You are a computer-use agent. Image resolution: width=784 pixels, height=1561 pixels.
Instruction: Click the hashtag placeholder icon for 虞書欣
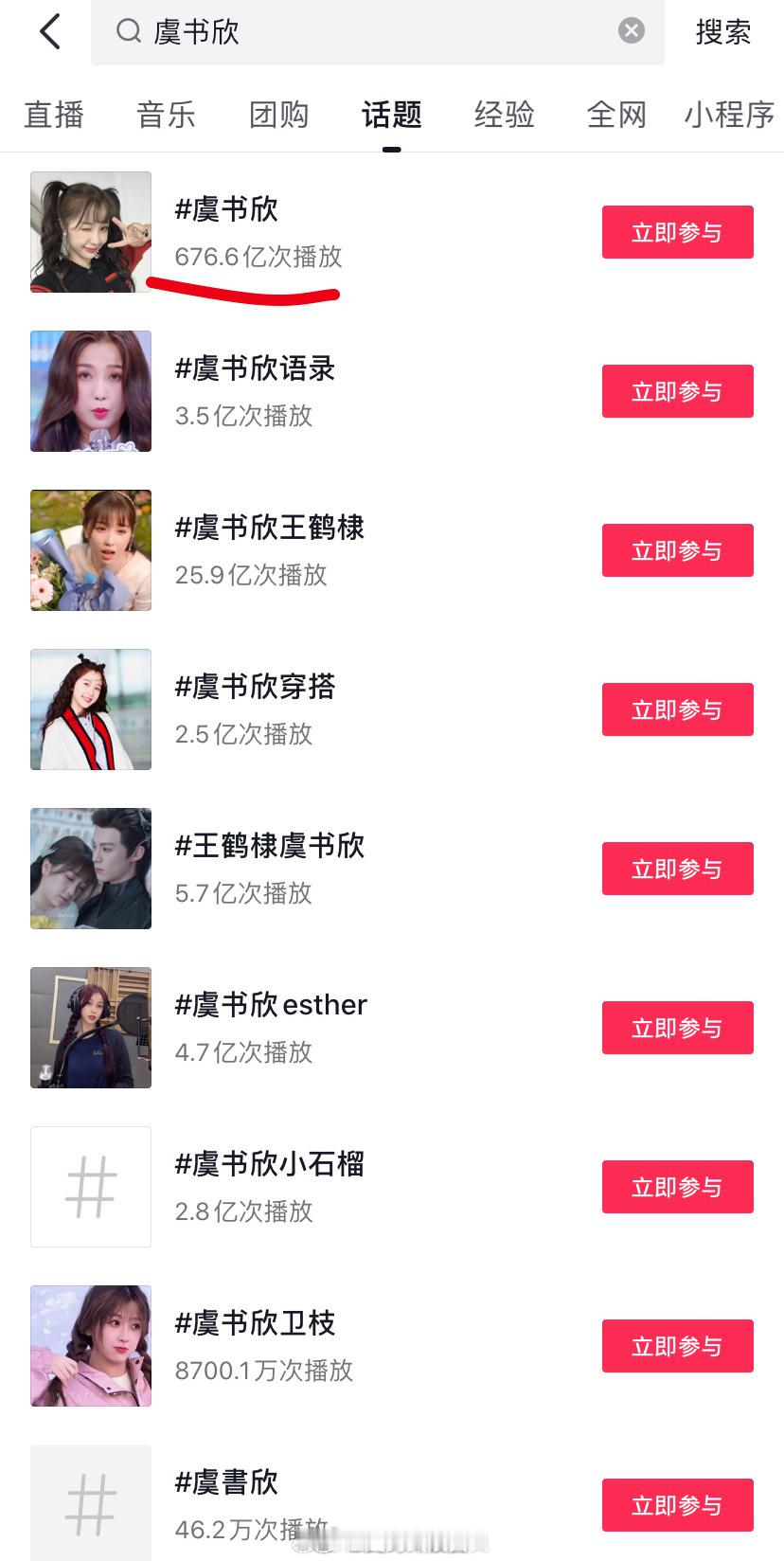click(x=90, y=1502)
